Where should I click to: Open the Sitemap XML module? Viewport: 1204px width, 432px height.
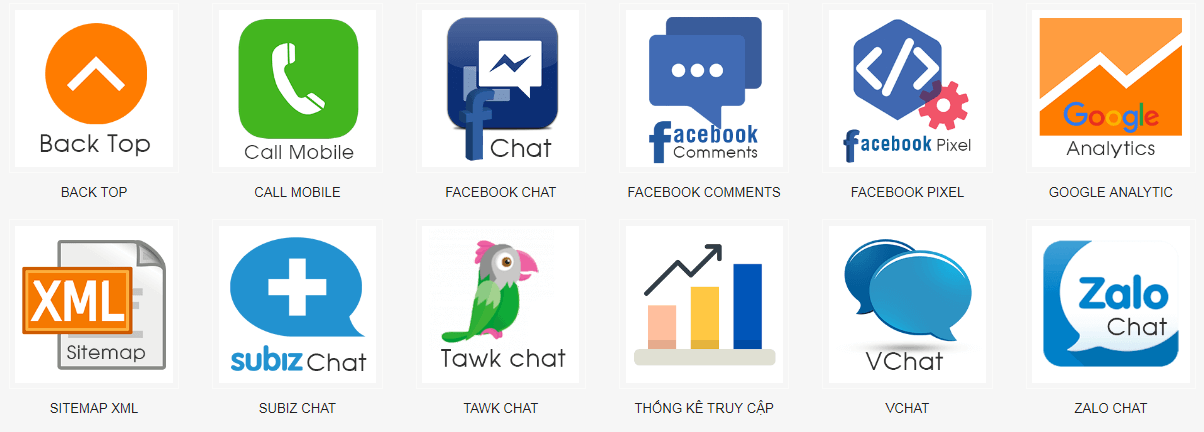pos(95,305)
